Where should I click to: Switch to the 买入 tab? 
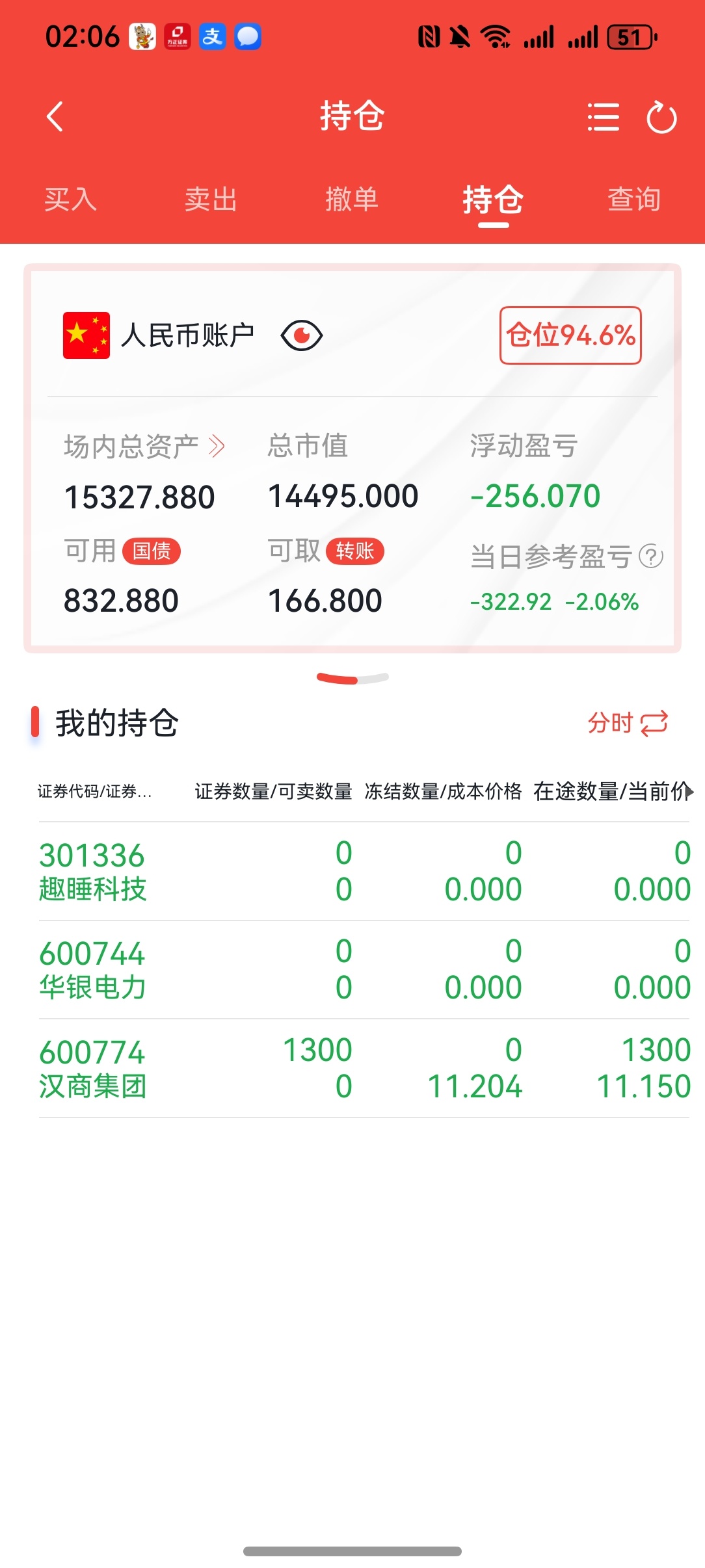coord(70,200)
